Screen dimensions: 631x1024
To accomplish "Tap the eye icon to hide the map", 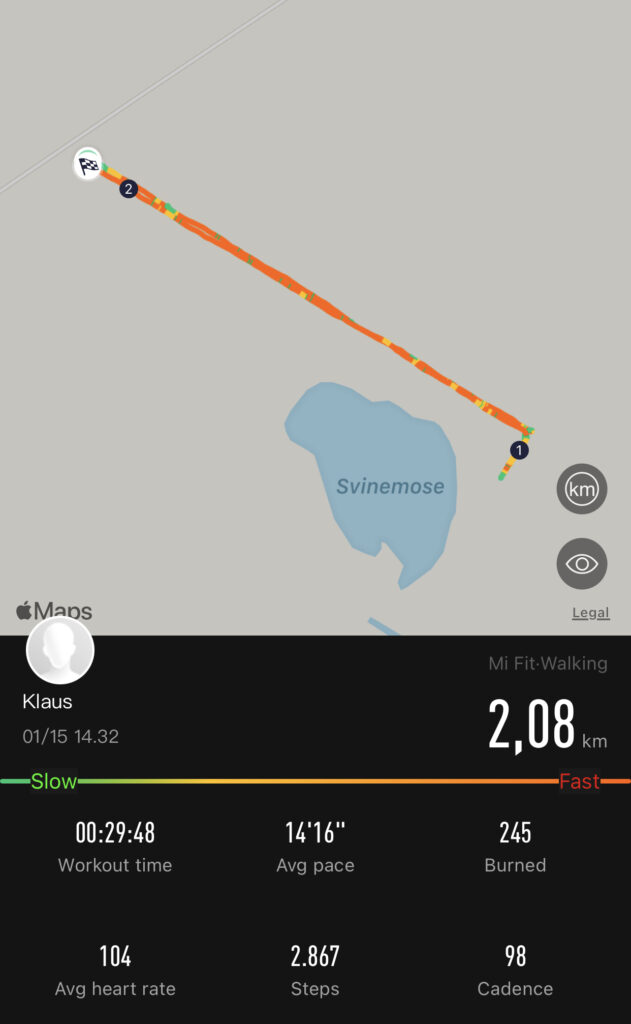I will click(x=581, y=564).
